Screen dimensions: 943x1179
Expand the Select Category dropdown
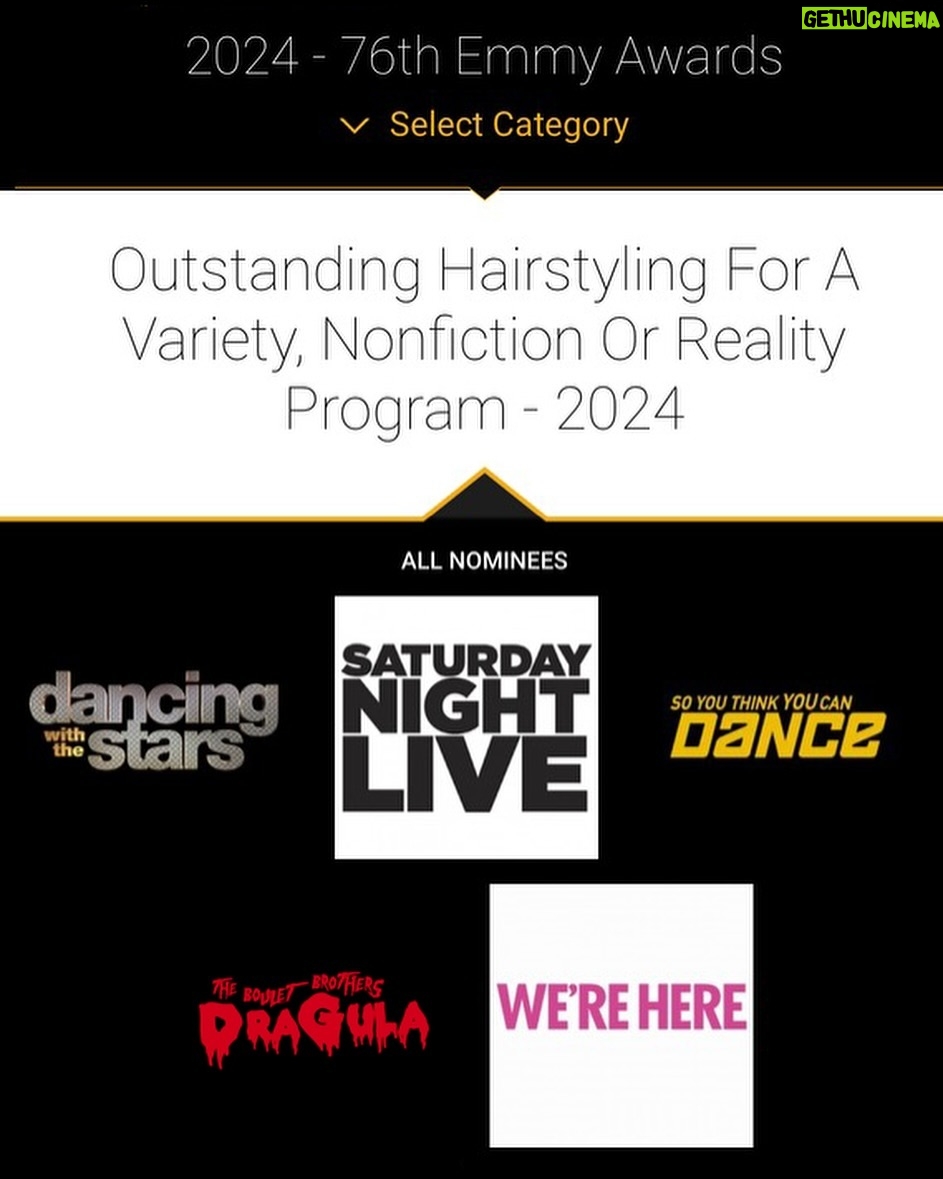[x=484, y=125]
